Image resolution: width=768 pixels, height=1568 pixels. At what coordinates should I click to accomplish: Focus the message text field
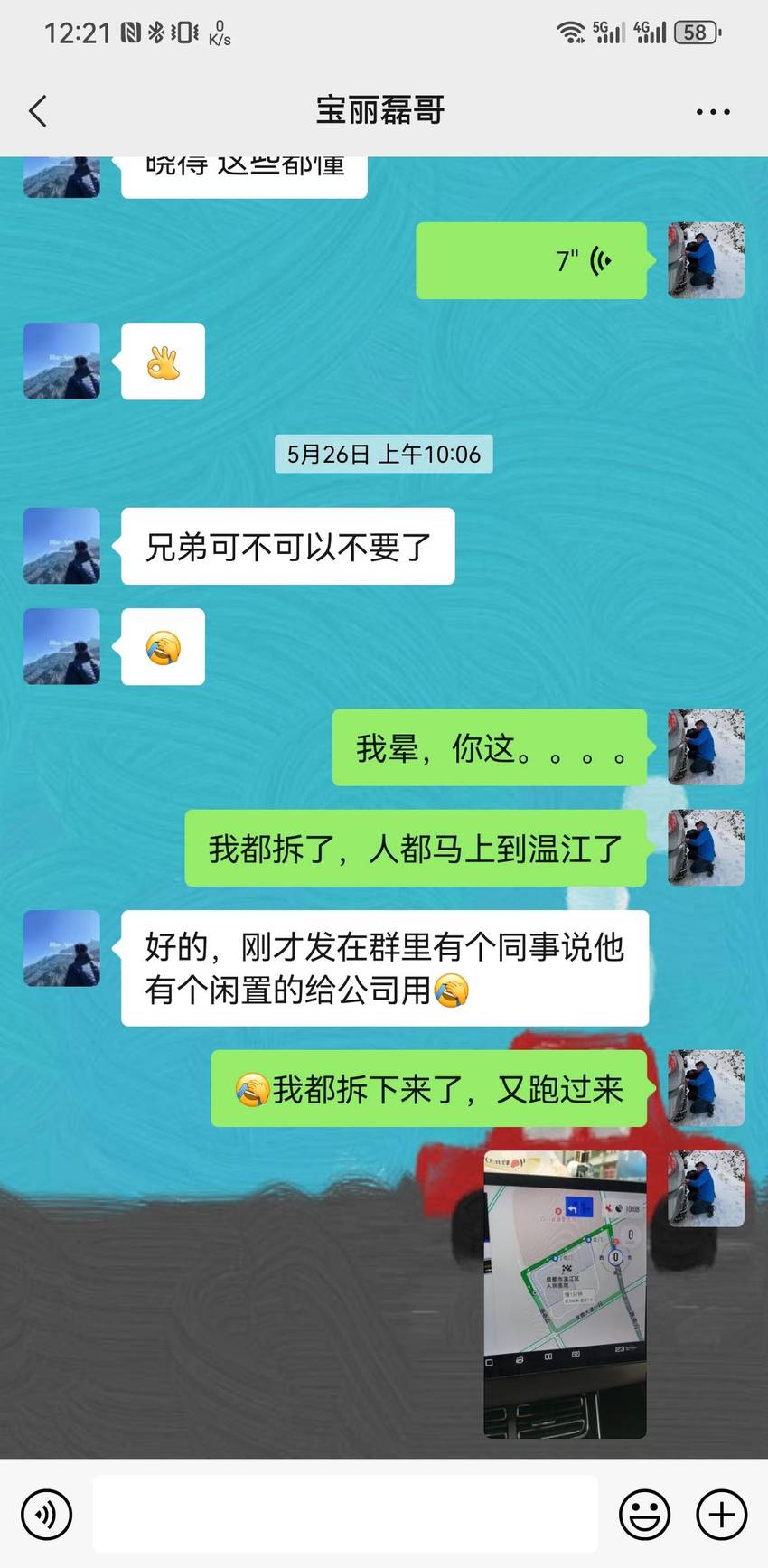pyautogui.click(x=345, y=1514)
